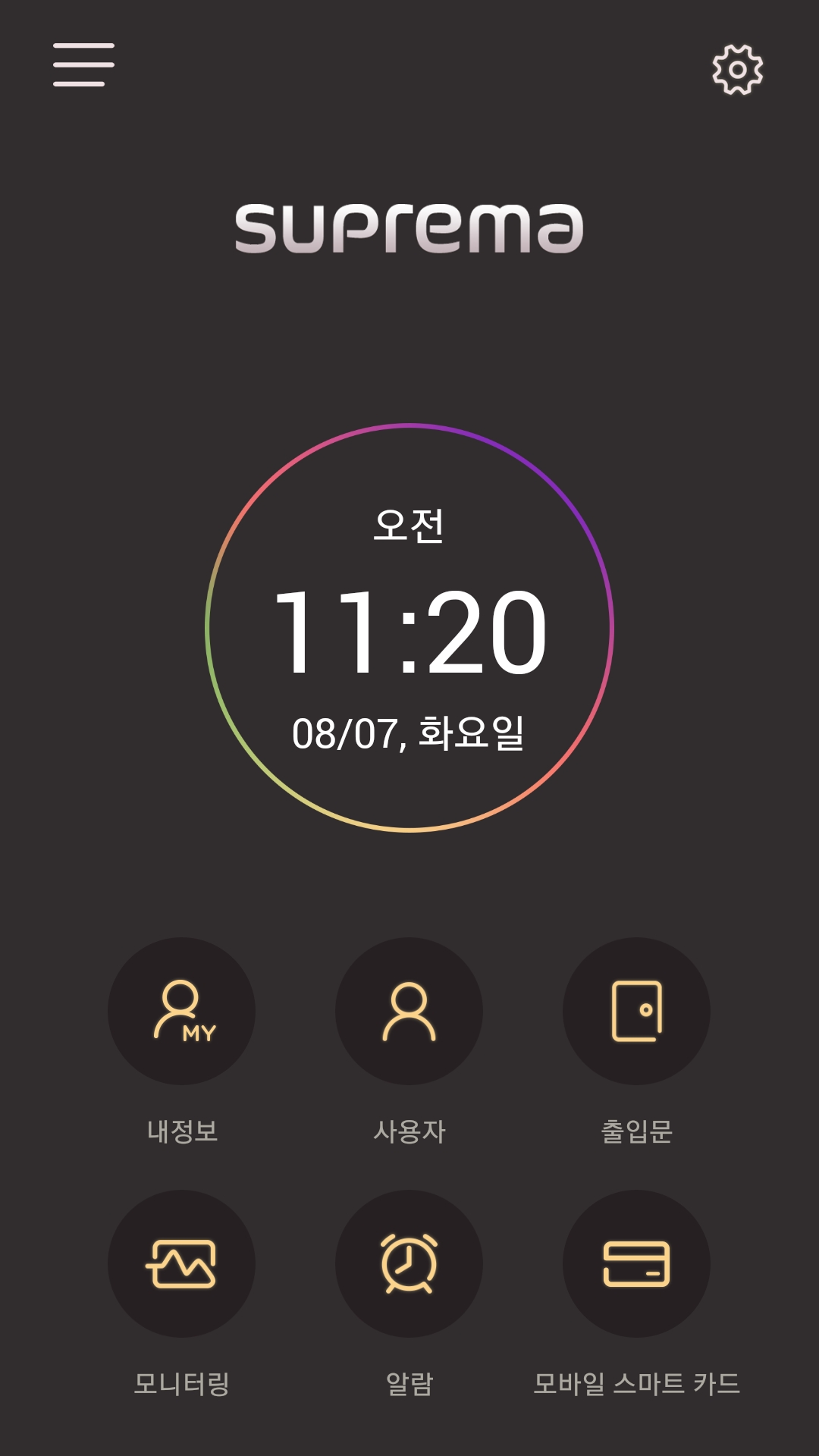Open 내정보 (My Info)

(x=181, y=1011)
